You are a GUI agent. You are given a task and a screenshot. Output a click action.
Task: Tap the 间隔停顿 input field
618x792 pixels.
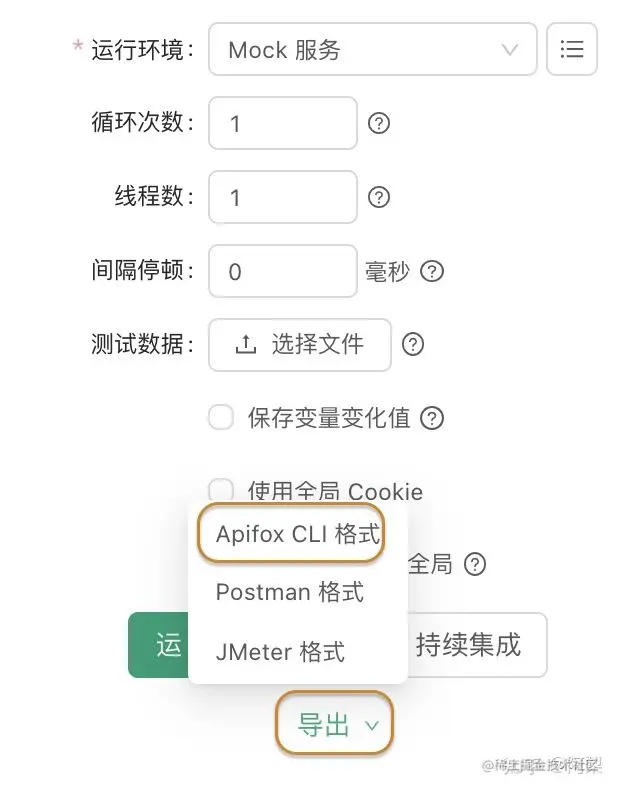tap(282, 271)
